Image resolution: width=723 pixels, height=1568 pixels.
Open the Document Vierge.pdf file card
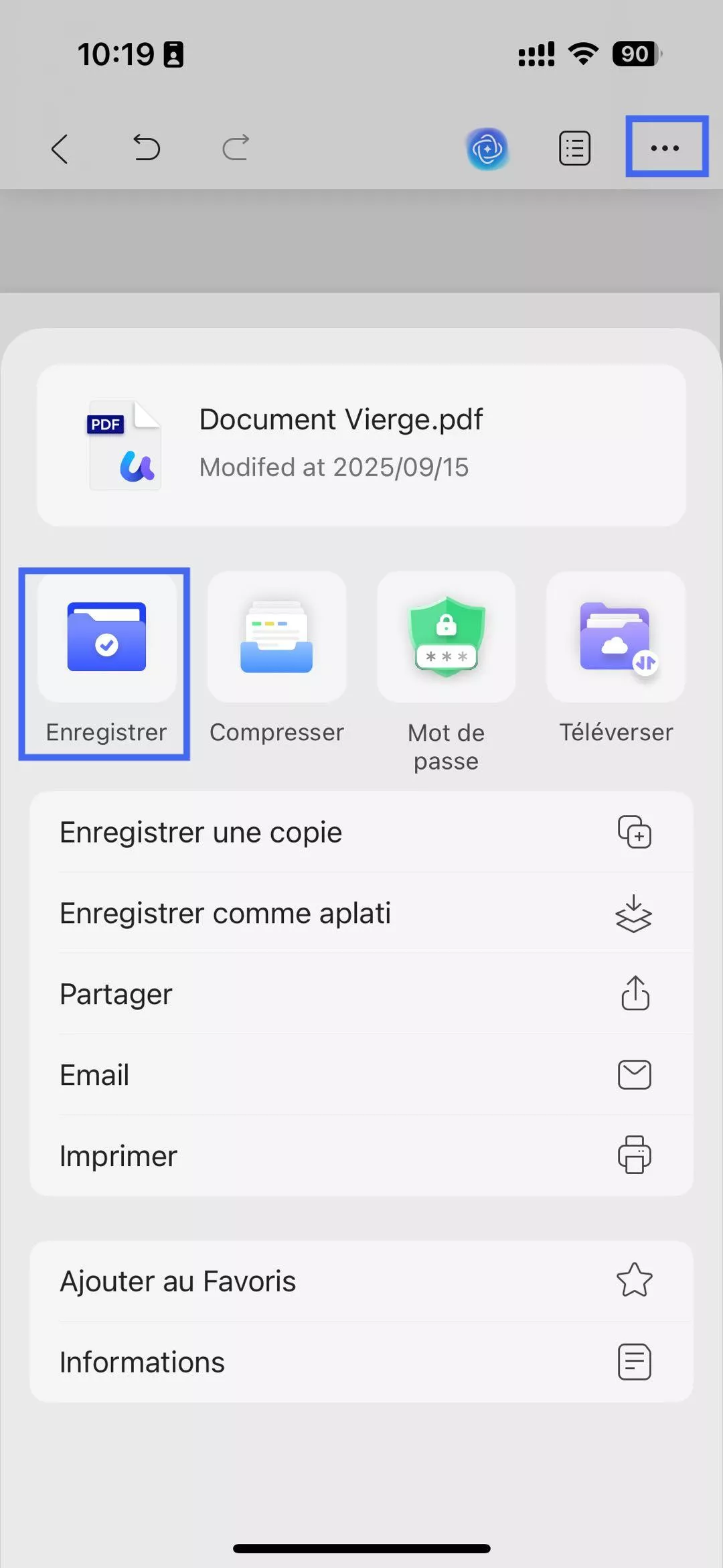pyautogui.click(x=361, y=445)
